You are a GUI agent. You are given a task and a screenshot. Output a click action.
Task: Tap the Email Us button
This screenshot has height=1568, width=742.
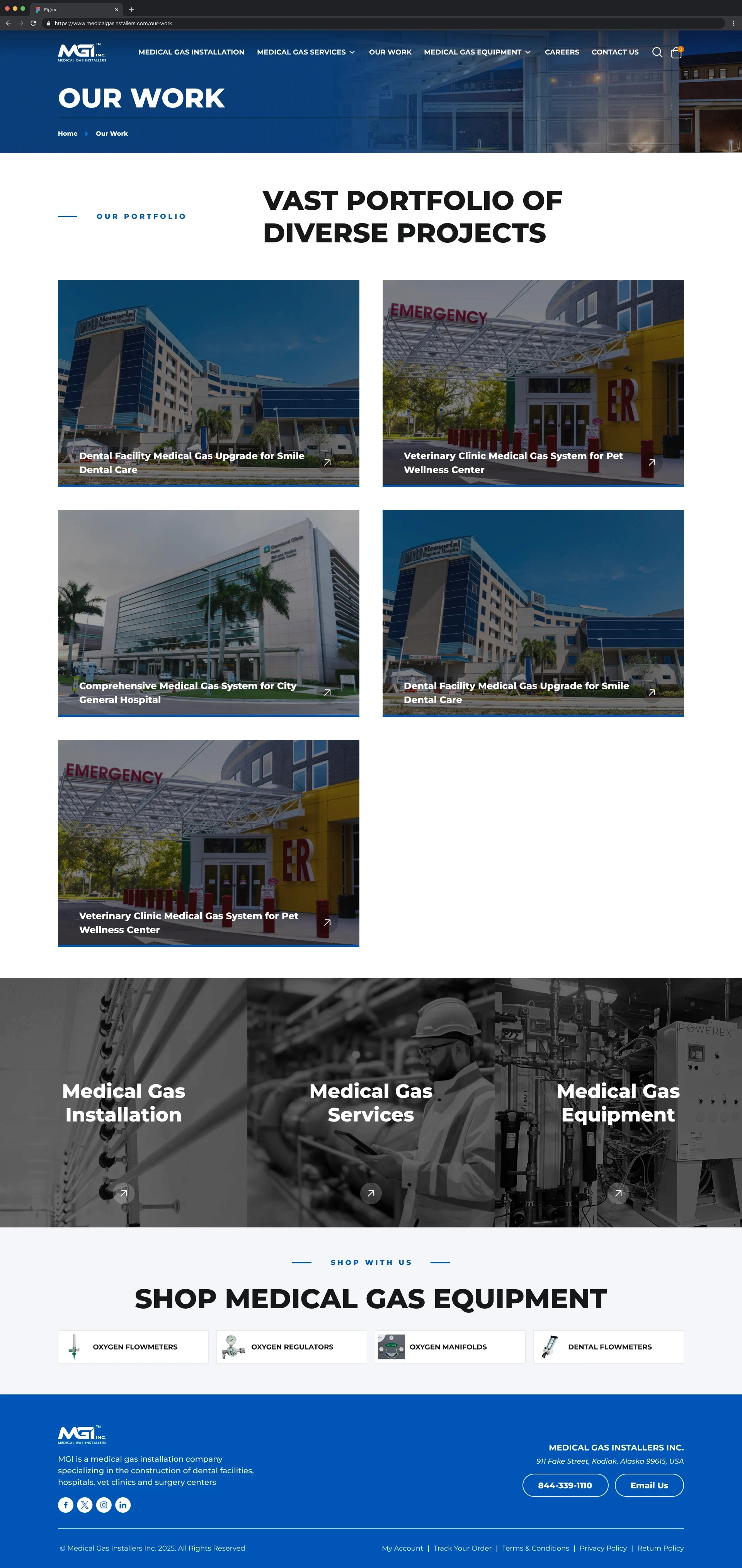coord(650,1485)
